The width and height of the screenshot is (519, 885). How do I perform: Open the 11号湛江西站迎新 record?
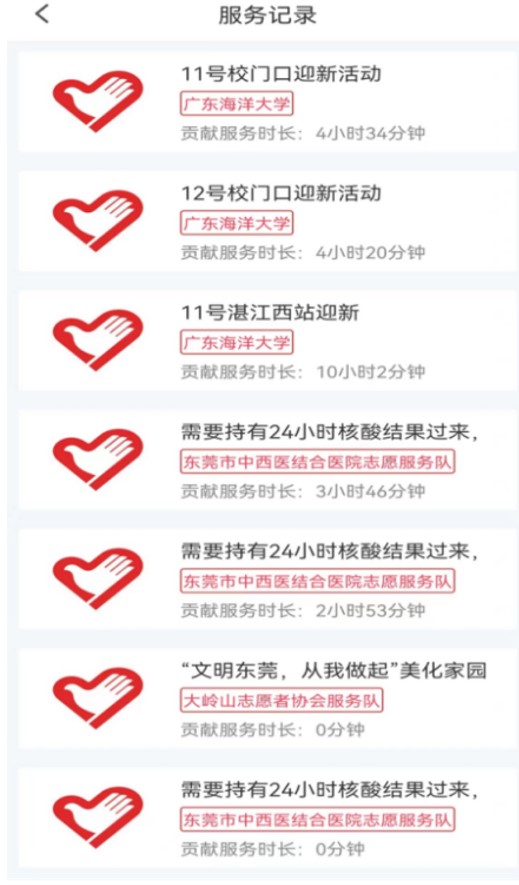point(267,340)
